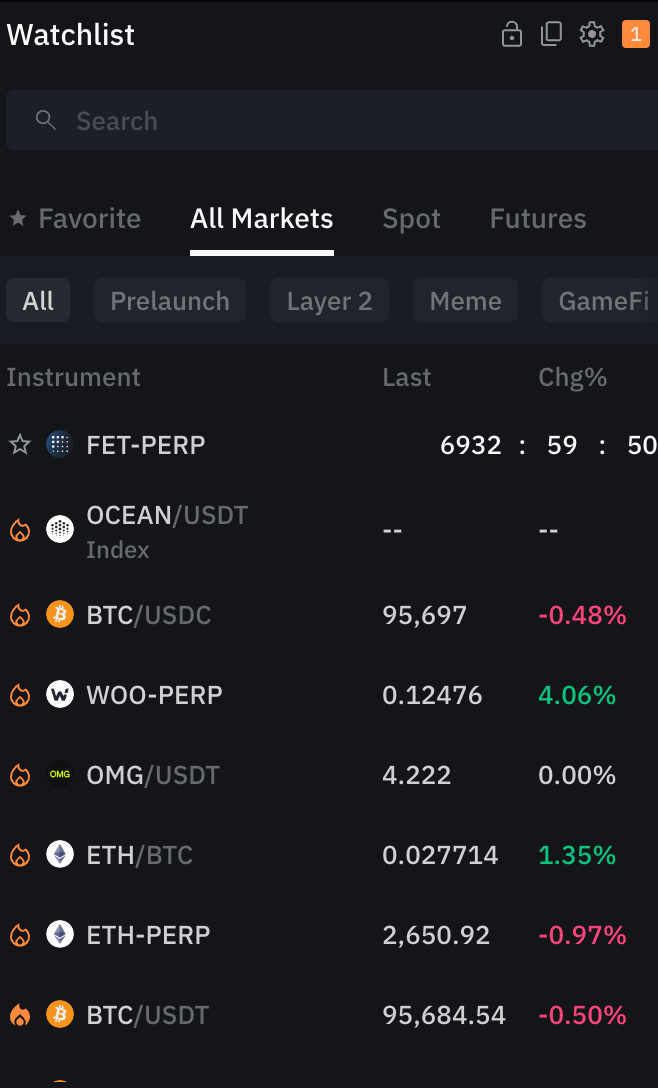The image size is (658, 1088).
Task: Tap the Search field
Action: [332, 120]
